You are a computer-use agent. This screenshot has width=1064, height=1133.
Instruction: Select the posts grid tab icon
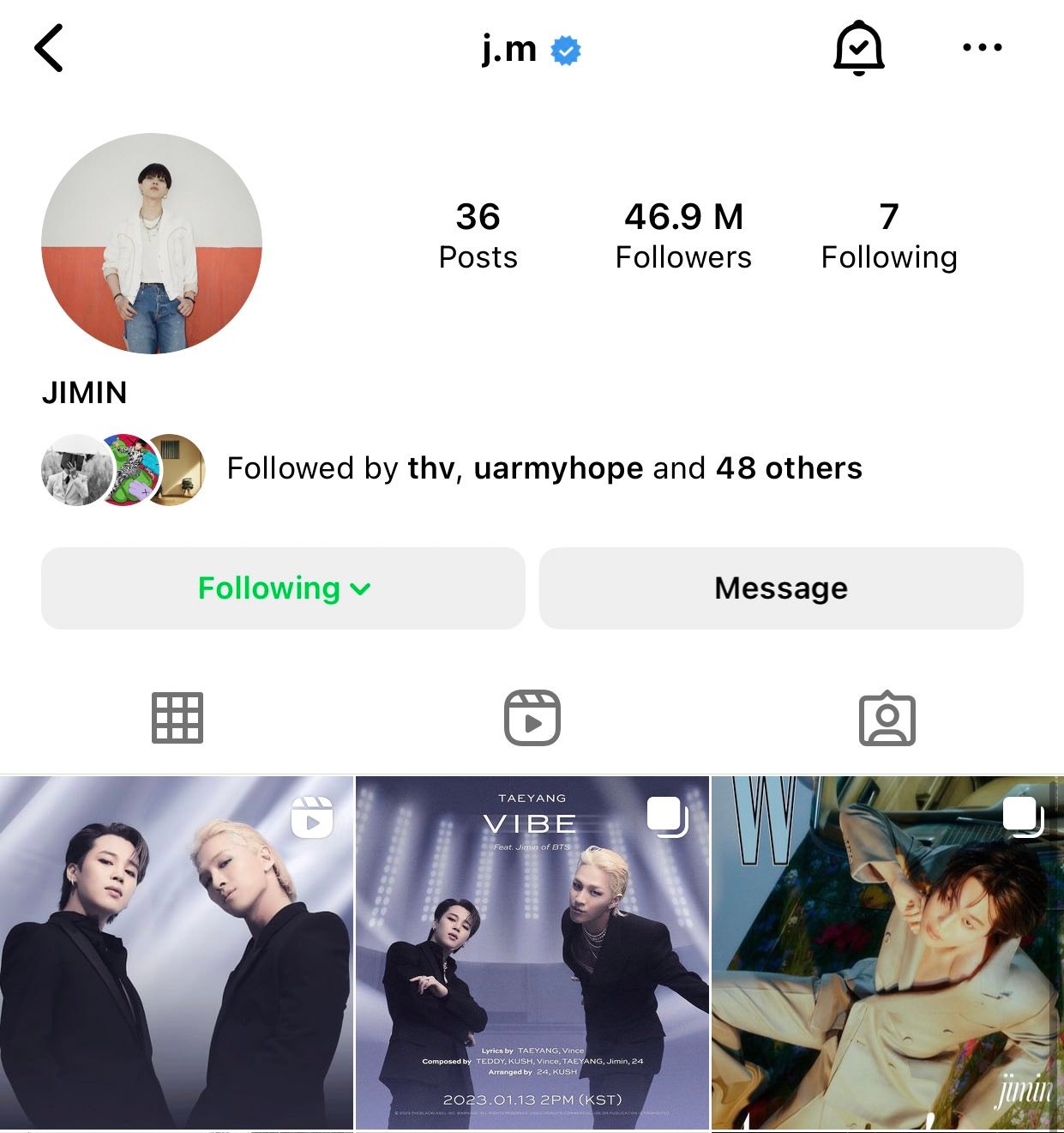[x=177, y=719]
